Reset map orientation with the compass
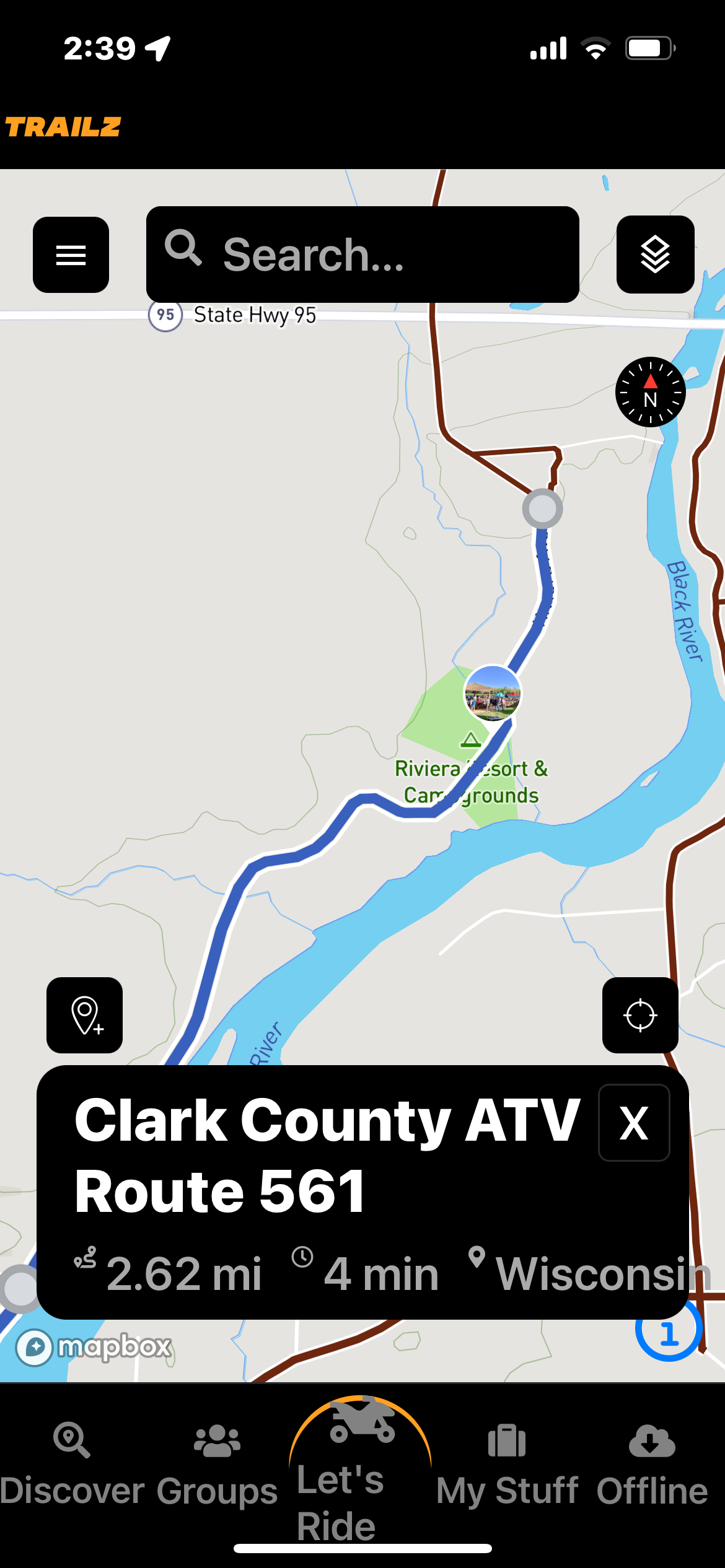This screenshot has height=1568, width=725. (650, 392)
